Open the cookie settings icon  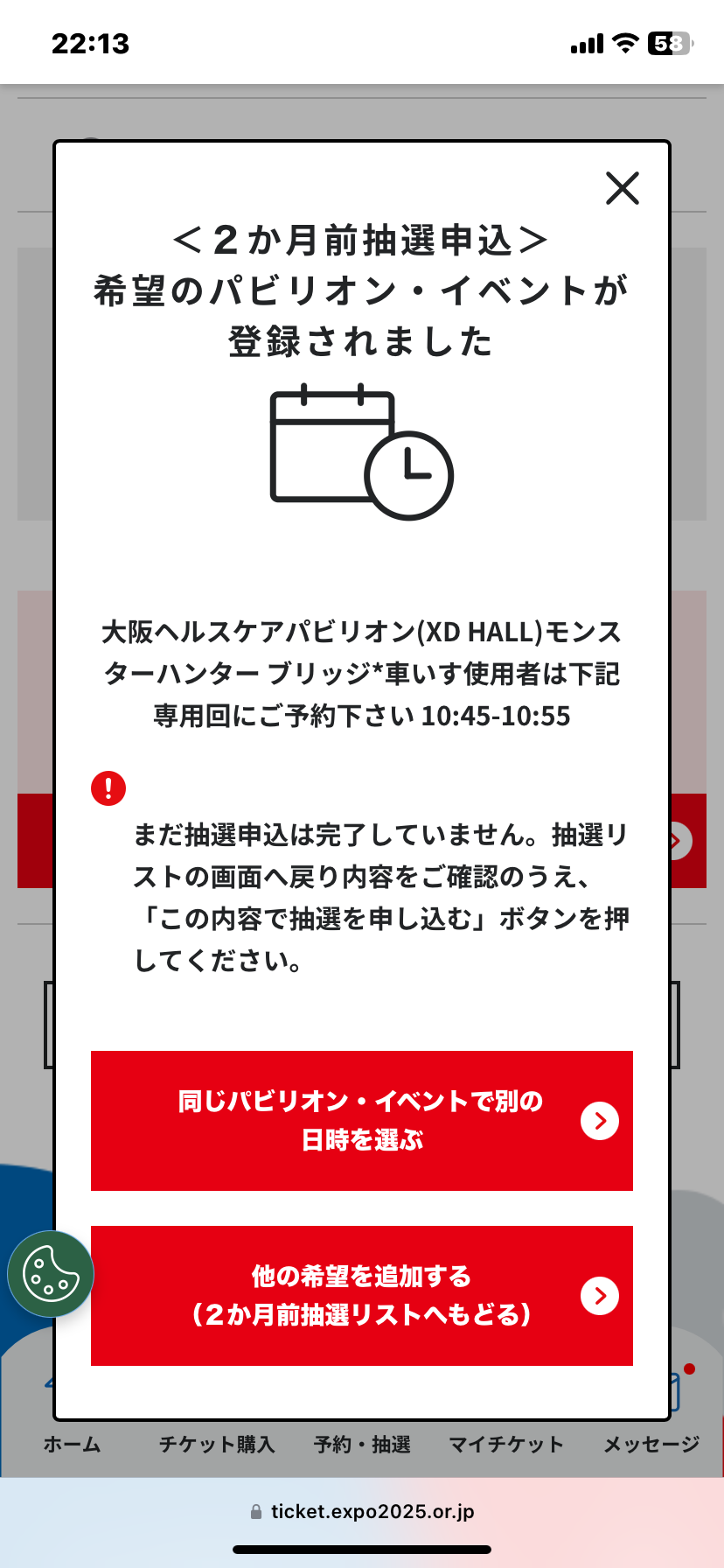tap(51, 1274)
